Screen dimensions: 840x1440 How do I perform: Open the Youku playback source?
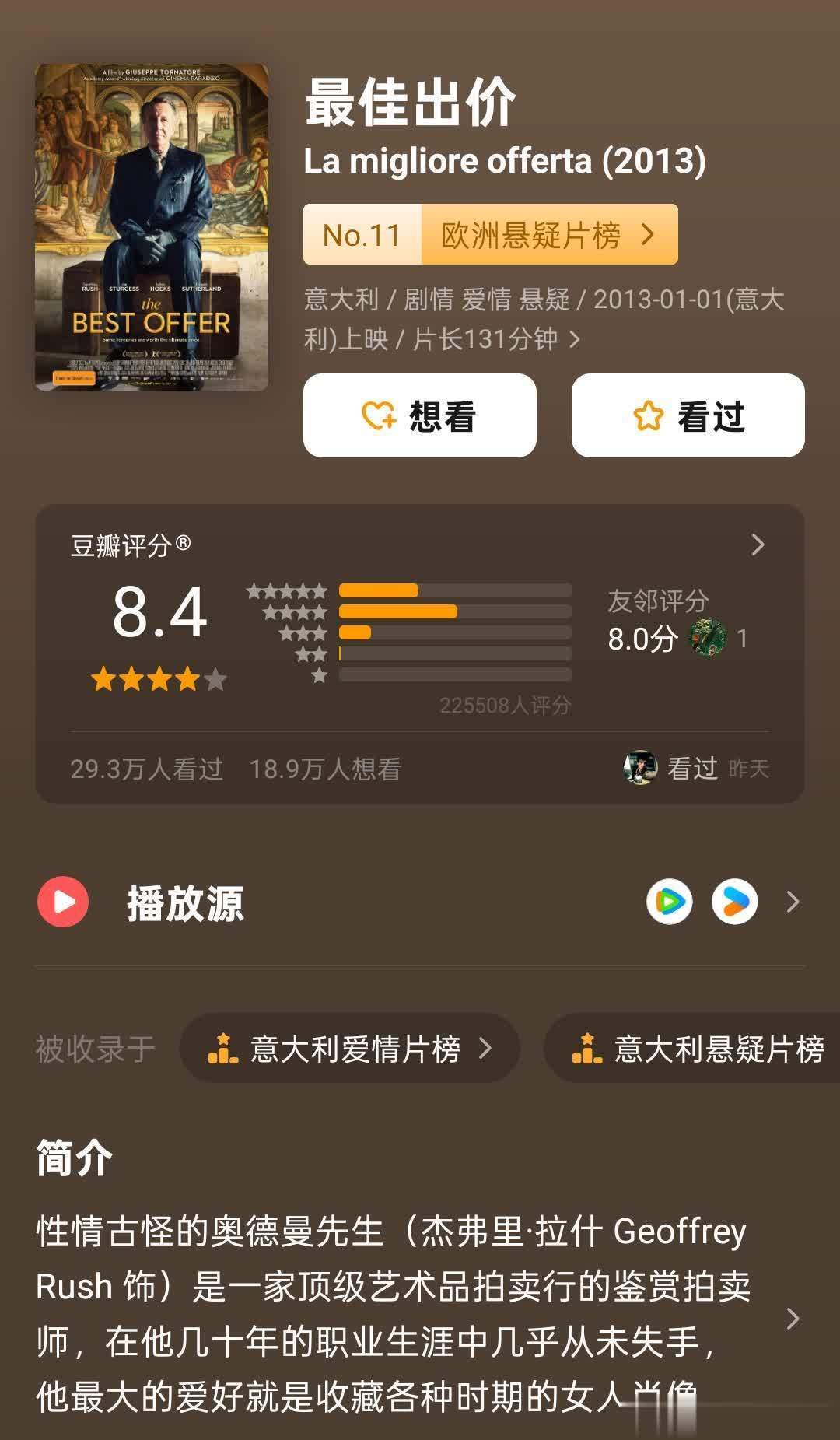735,902
